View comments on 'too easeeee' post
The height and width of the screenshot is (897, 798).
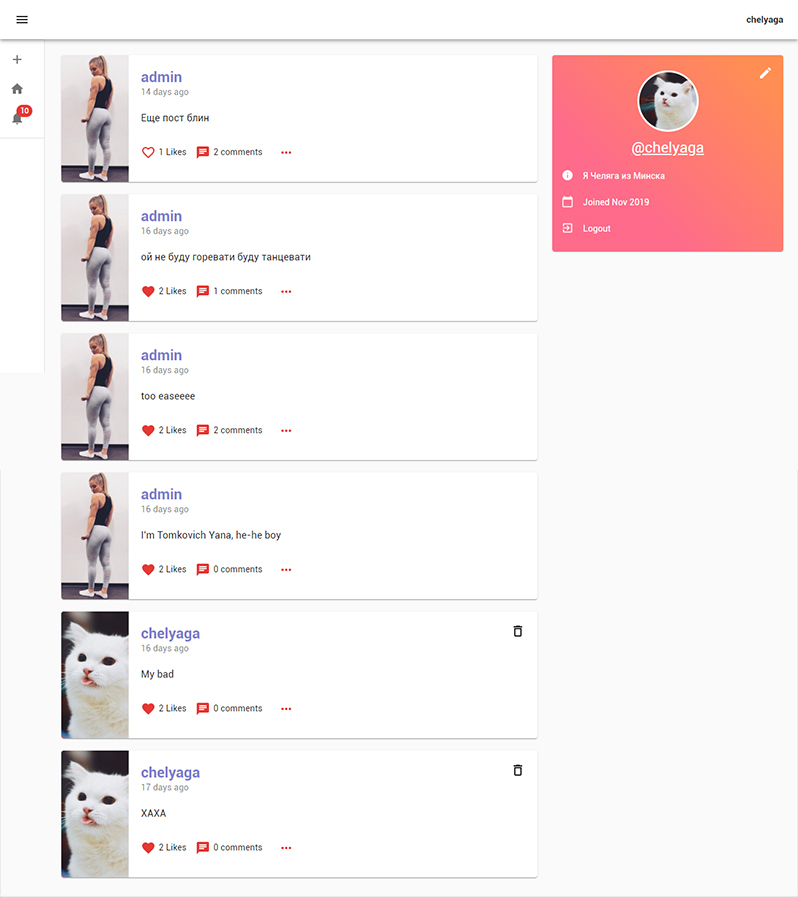(x=203, y=431)
